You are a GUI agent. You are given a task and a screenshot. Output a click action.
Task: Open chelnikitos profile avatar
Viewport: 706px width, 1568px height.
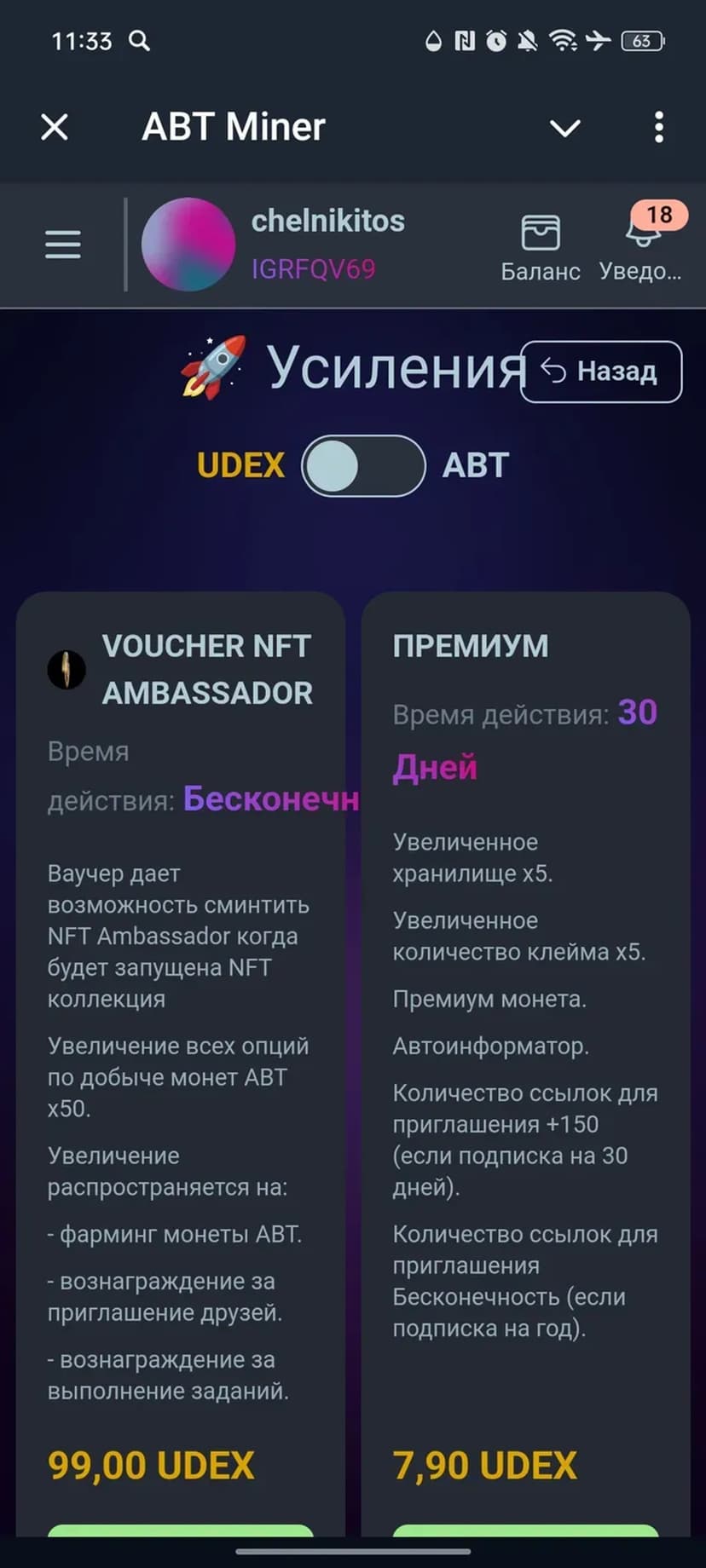[x=188, y=245]
